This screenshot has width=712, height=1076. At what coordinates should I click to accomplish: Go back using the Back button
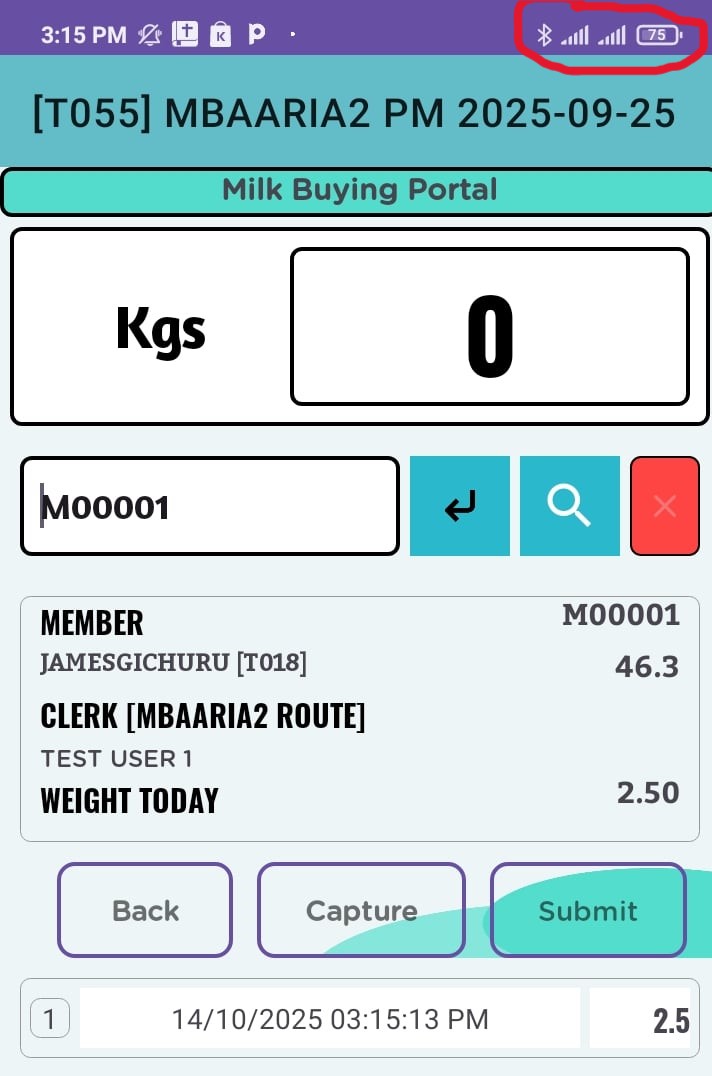pos(145,910)
